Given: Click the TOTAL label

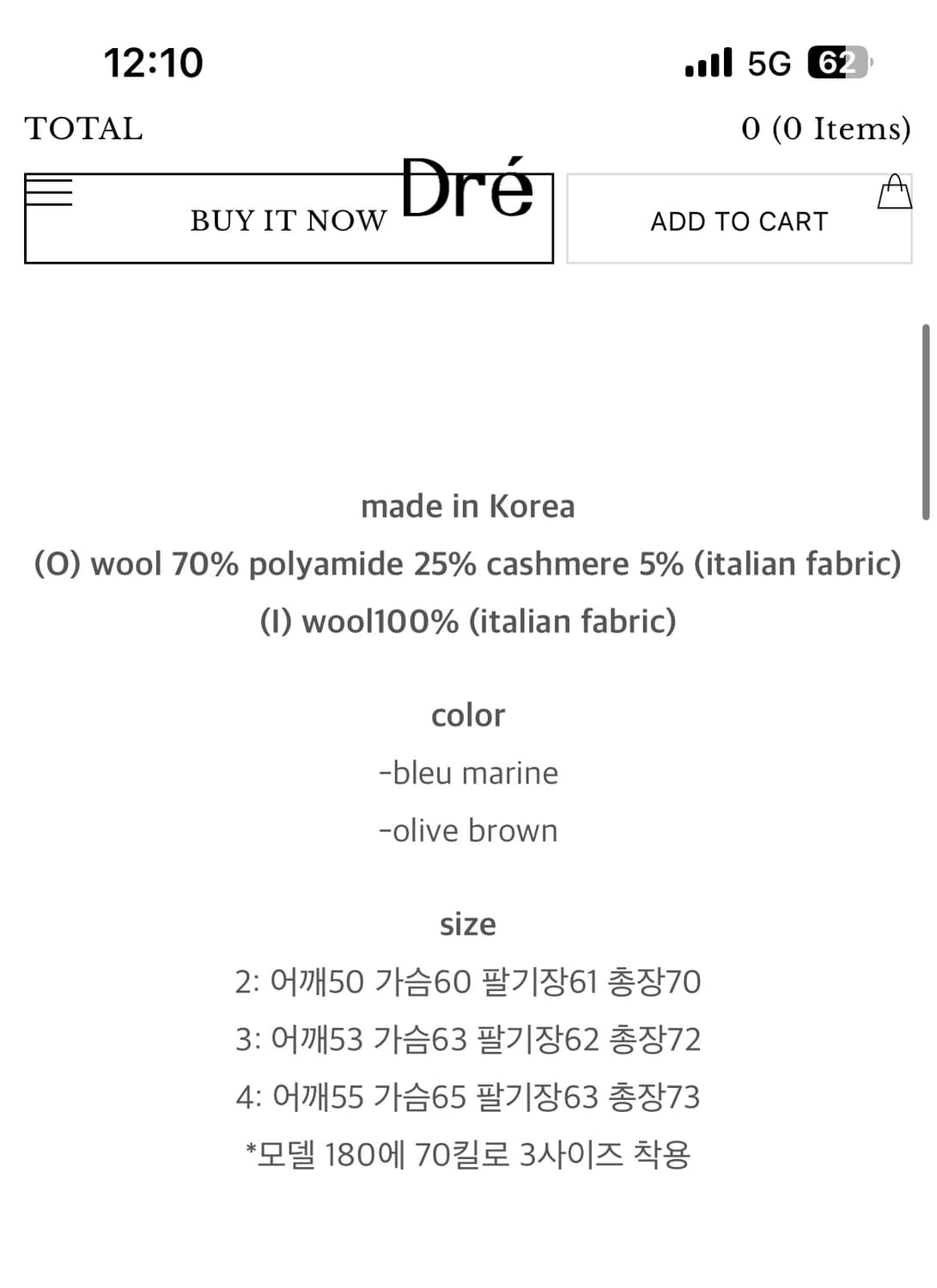Looking at the screenshot, I should [x=84, y=129].
